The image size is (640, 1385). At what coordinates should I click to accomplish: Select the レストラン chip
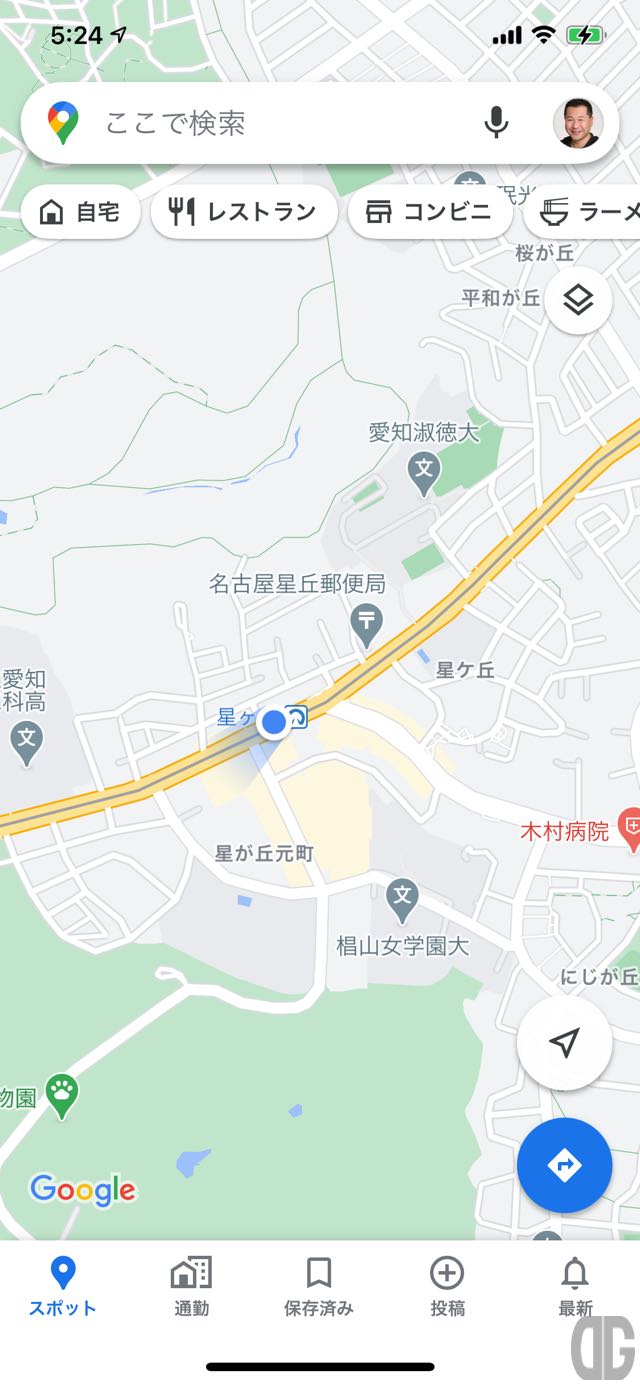pyautogui.click(x=243, y=212)
